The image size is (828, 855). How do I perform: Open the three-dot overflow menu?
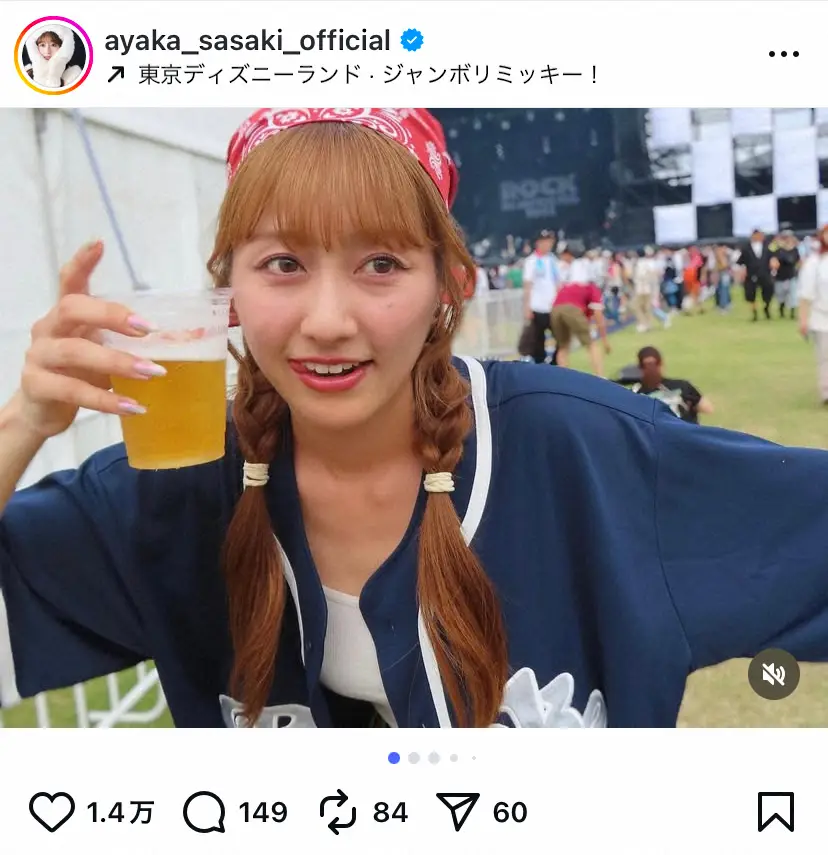[783, 54]
